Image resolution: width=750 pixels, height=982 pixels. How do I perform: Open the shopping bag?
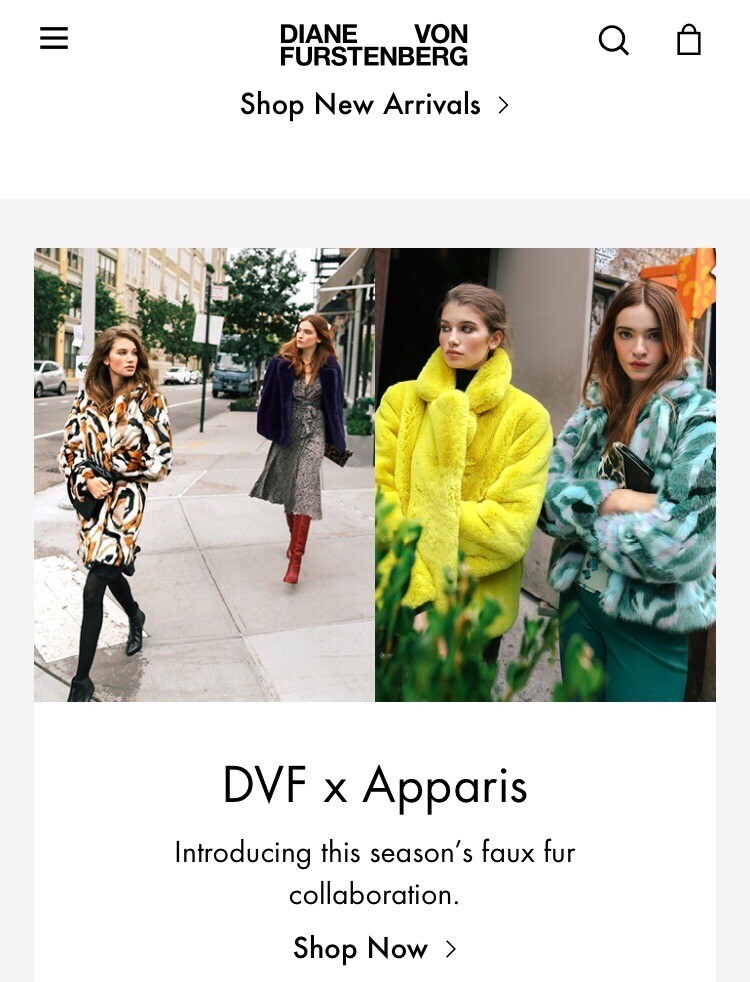pyautogui.click(x=689, y=40)
